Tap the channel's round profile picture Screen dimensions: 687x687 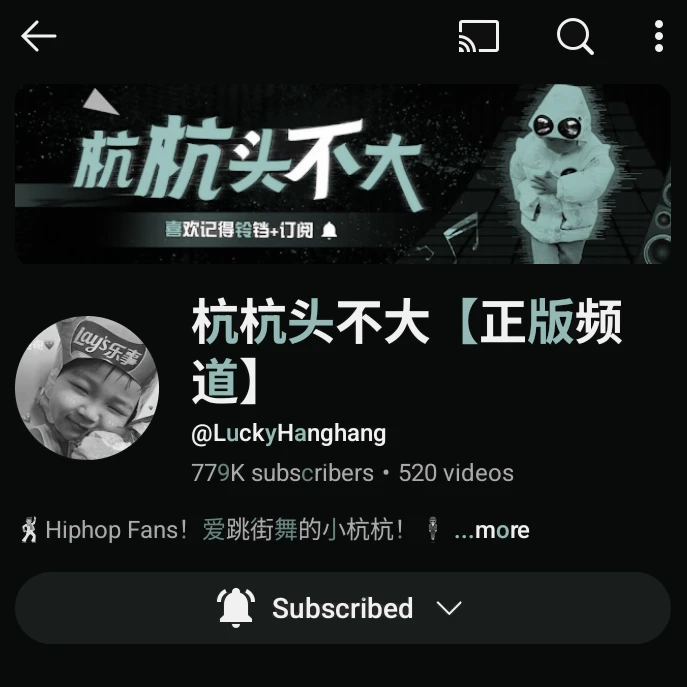[87, 388]
